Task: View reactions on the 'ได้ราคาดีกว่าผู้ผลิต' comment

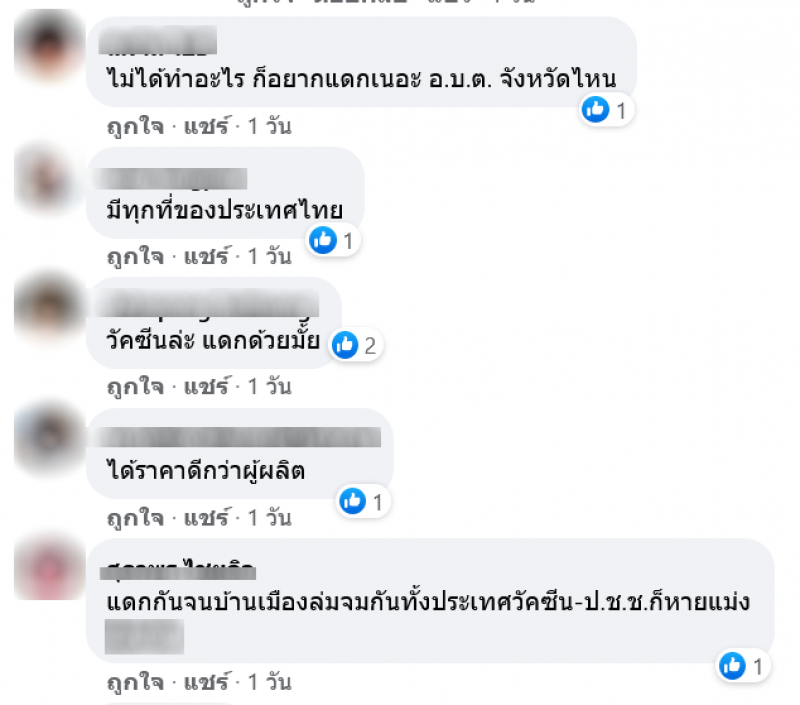Action: click(x=362, y=502)
